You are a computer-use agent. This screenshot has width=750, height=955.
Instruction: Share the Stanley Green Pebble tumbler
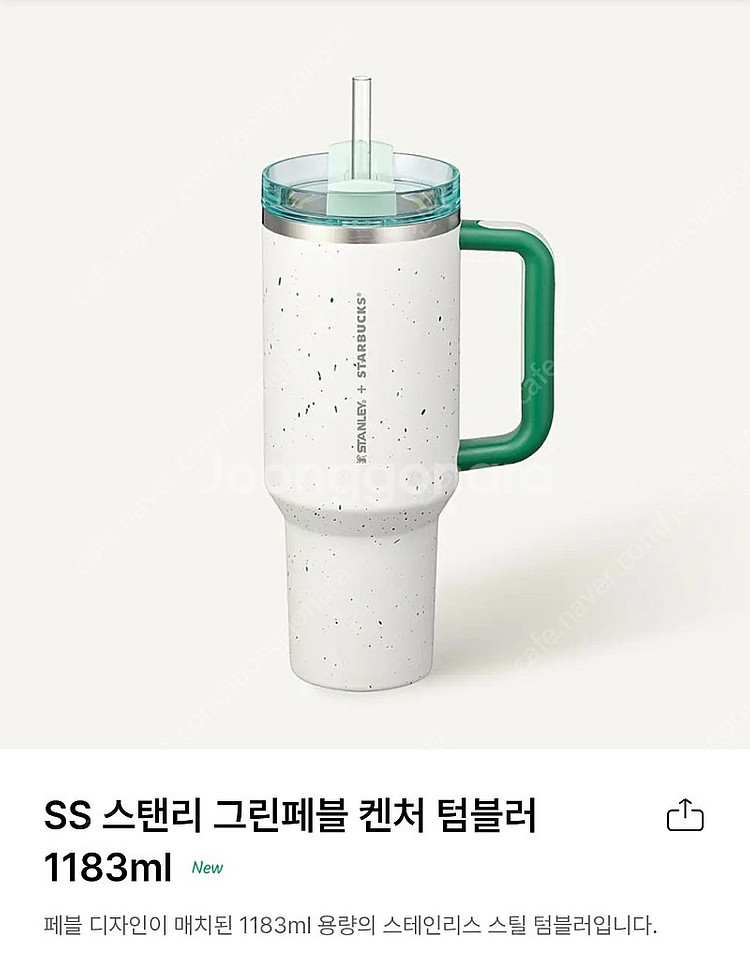tap(685, 815)
